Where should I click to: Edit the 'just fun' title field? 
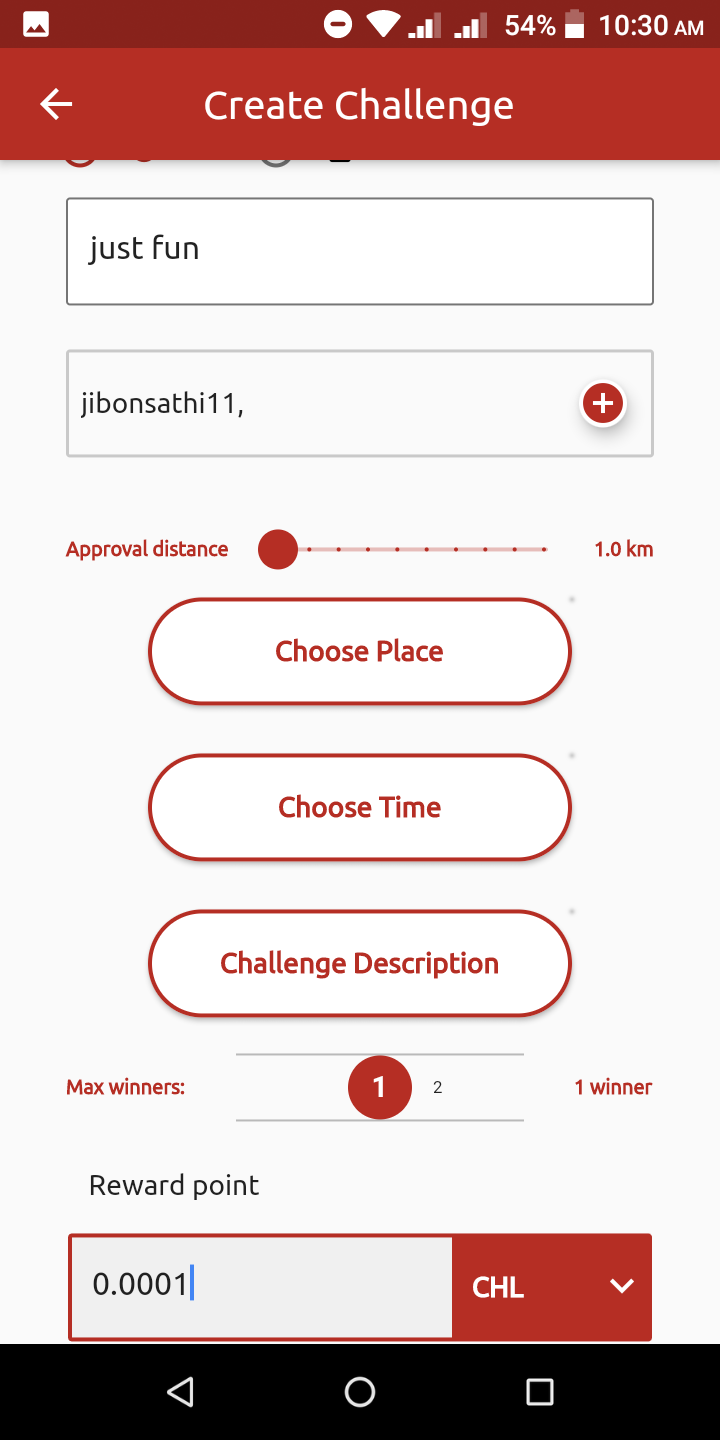point(360,251)
